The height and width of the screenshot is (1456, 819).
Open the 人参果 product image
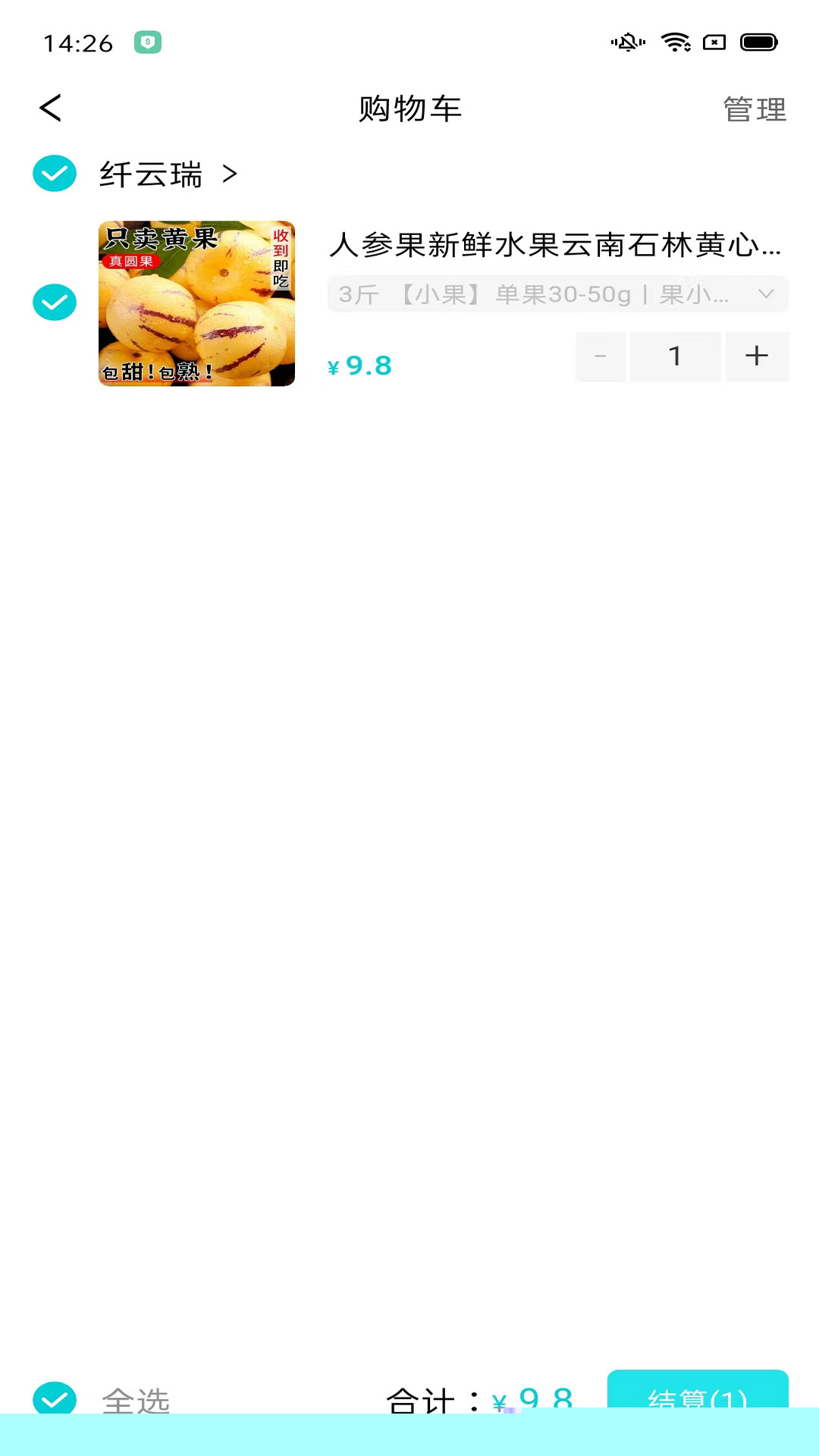pos(196,303)
